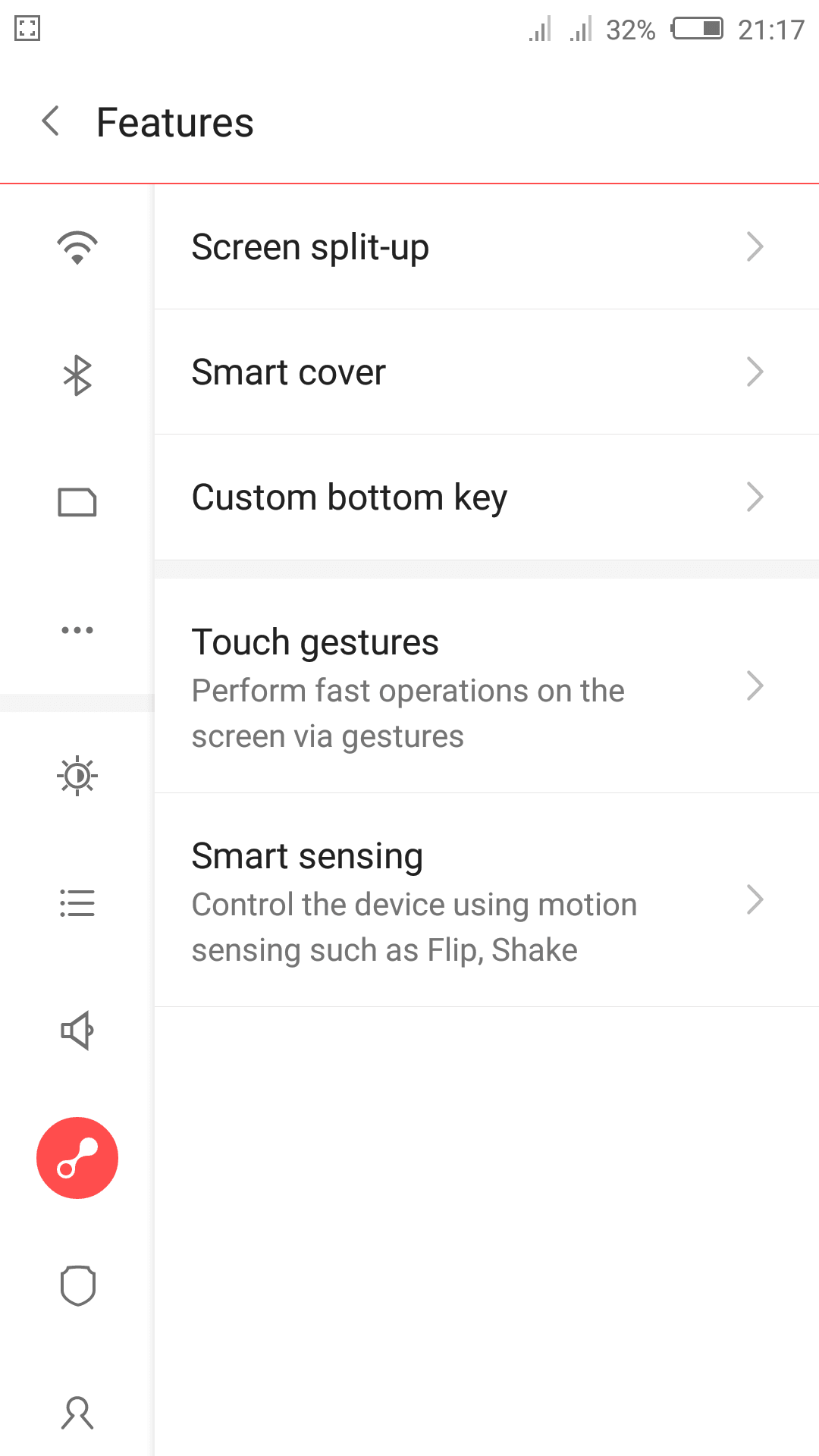The height and width of the screenshot is (1456, 819).
Task: Open Screen split-up settings
Action: pyautogui.click(x=487, y=246)
